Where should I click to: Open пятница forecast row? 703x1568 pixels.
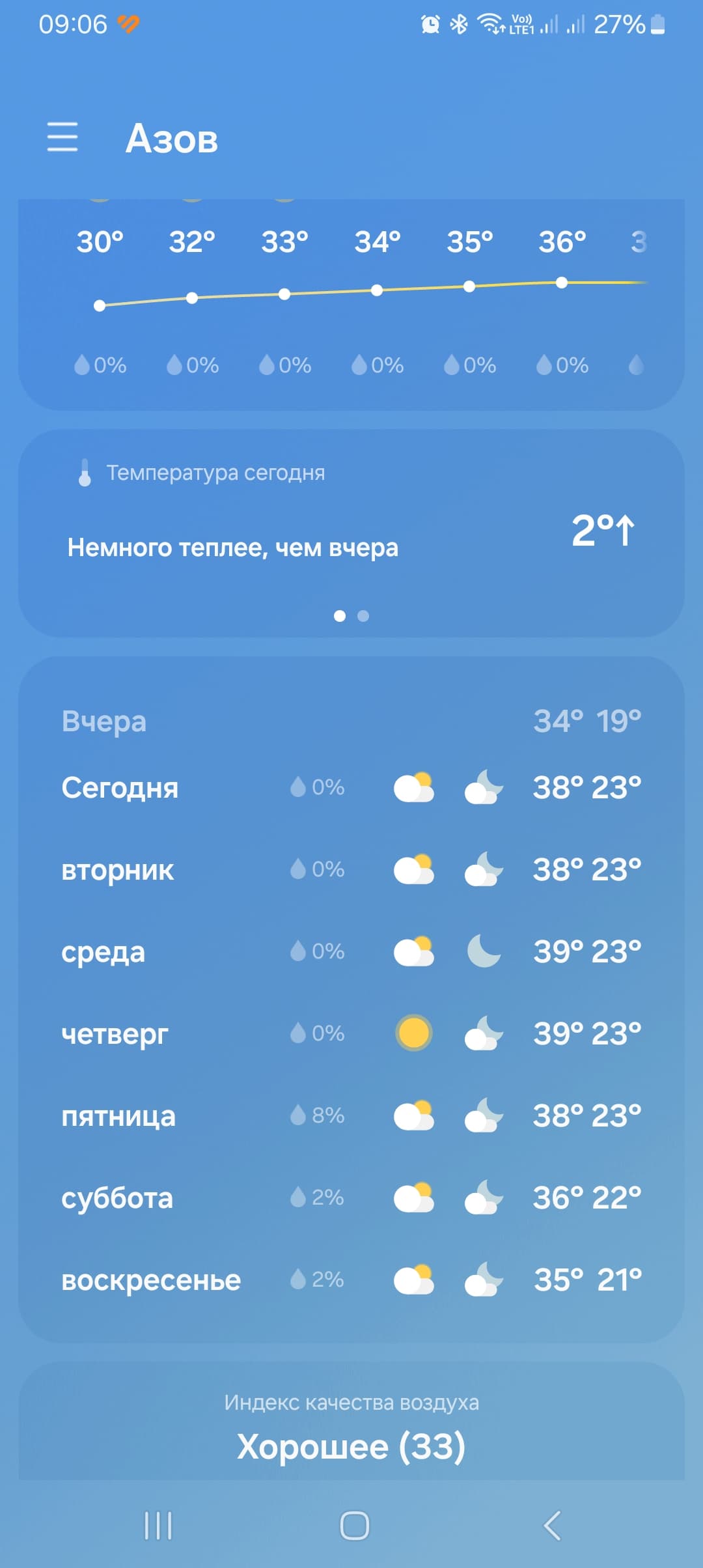click(351, 1116)
